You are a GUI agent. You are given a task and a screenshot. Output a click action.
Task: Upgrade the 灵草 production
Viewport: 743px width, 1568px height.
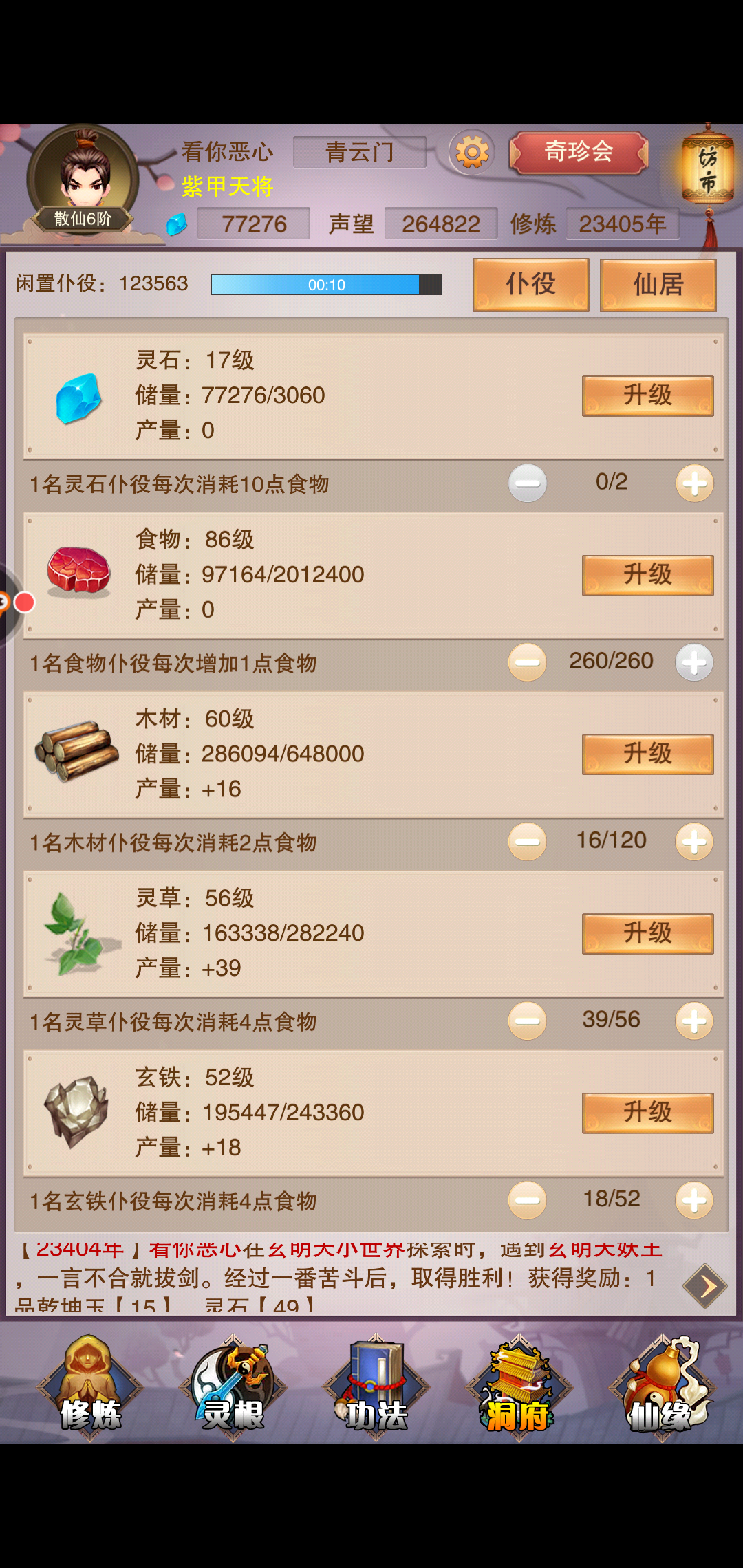[x=647, y=933]
